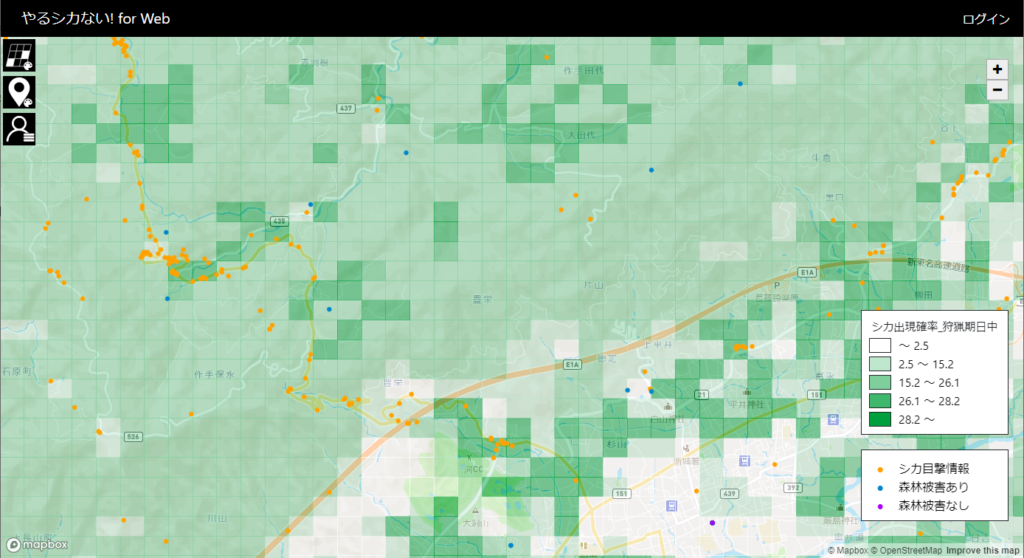Zoom out with the minus button
The height and width of the screenshot is (558, 1024).
(997, 90)
